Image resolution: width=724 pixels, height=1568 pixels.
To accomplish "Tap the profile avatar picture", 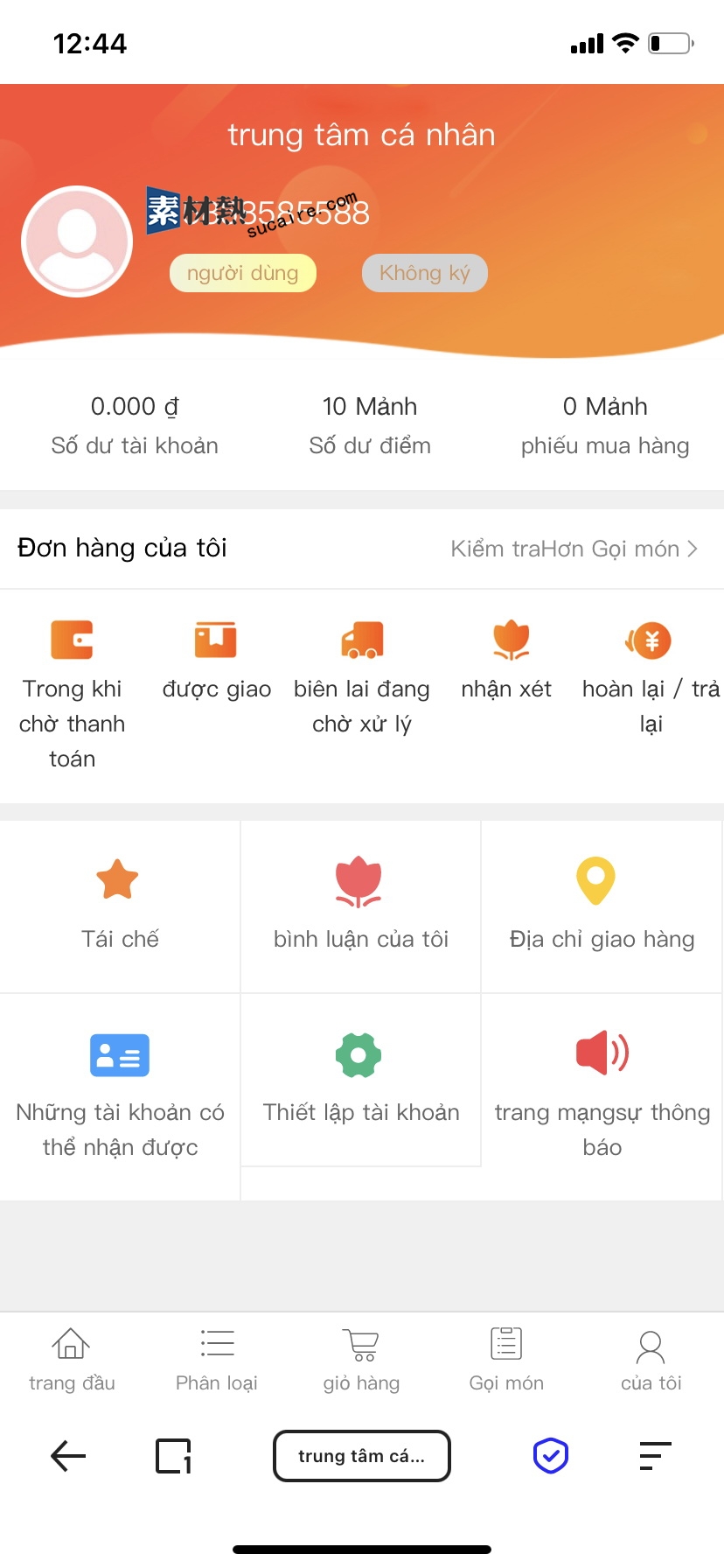I will [77, 241].
